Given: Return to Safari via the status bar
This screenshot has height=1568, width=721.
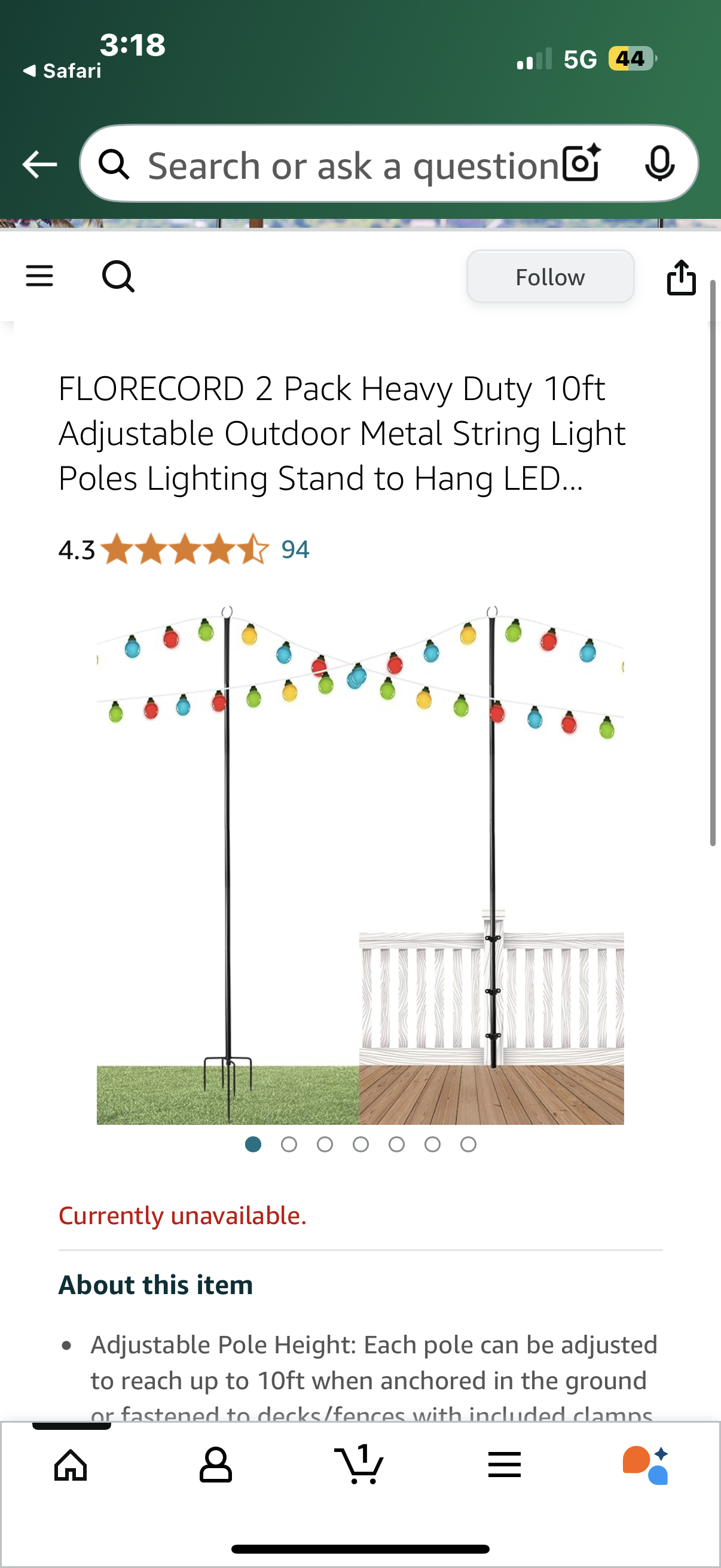Looking at the screenshot, I should tap(61, 70).
